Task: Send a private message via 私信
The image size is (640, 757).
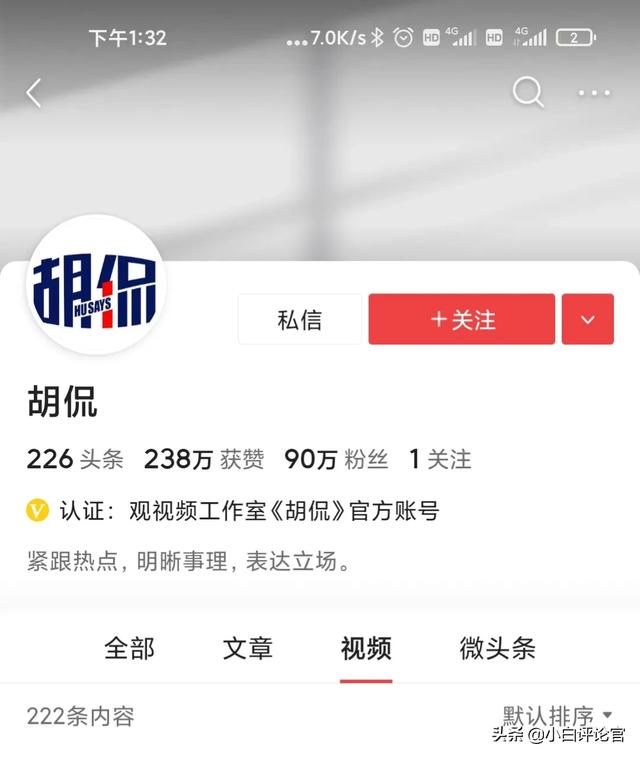Action: (300, 319)
